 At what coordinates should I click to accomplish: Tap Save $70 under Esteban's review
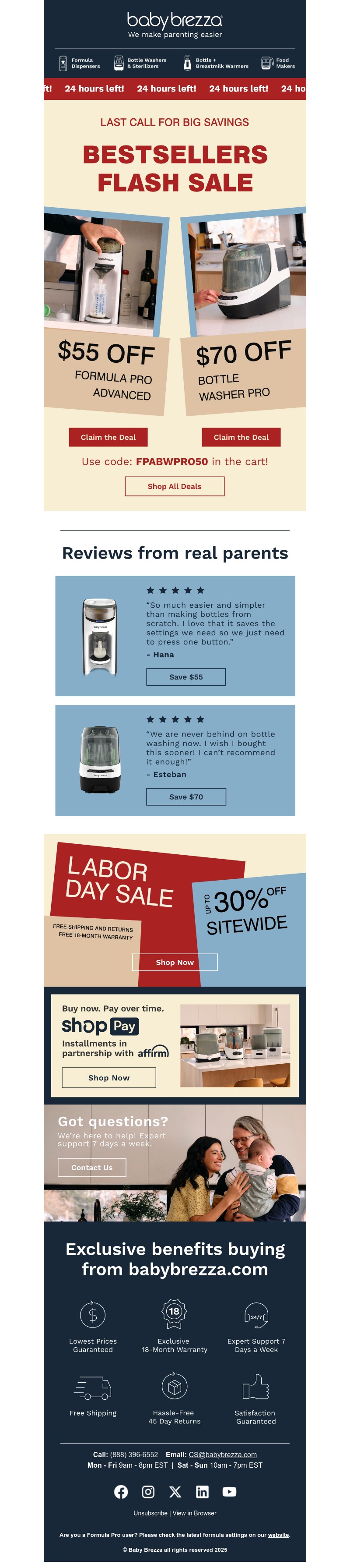[x=186, y=797]
